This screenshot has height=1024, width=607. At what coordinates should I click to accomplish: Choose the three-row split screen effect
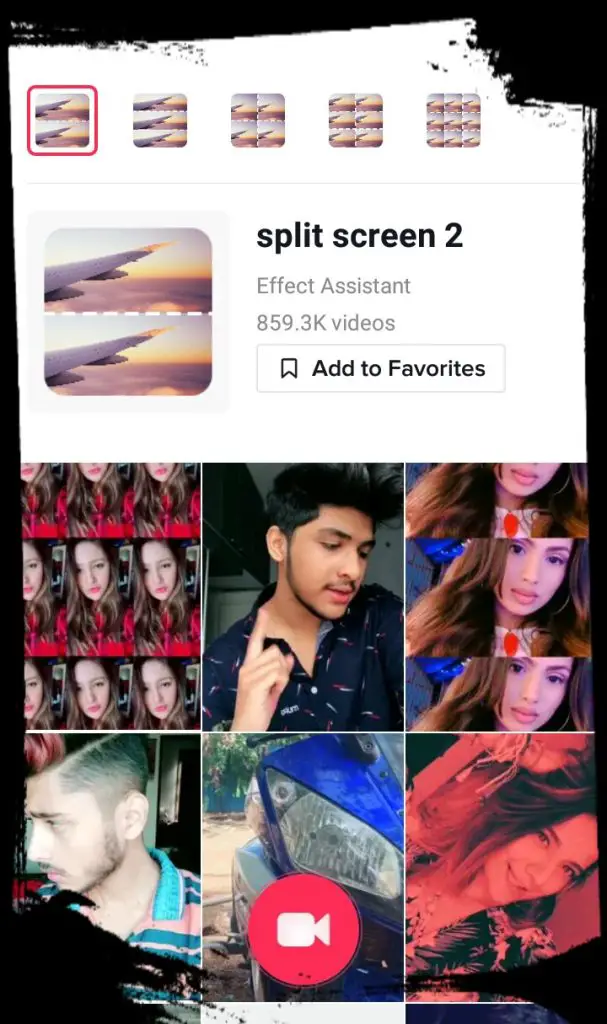(x=160, y=120)
